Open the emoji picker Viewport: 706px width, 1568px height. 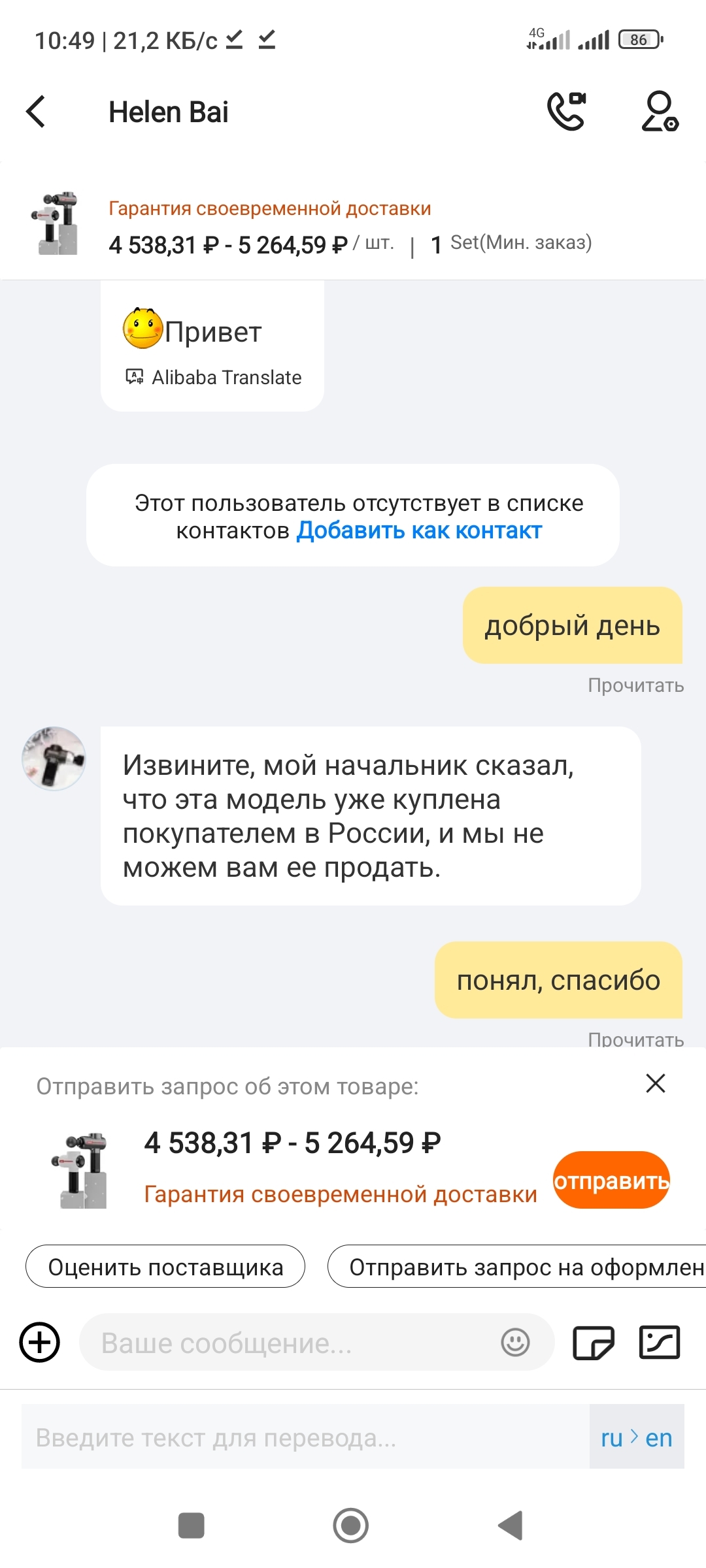pos(515,1343)
